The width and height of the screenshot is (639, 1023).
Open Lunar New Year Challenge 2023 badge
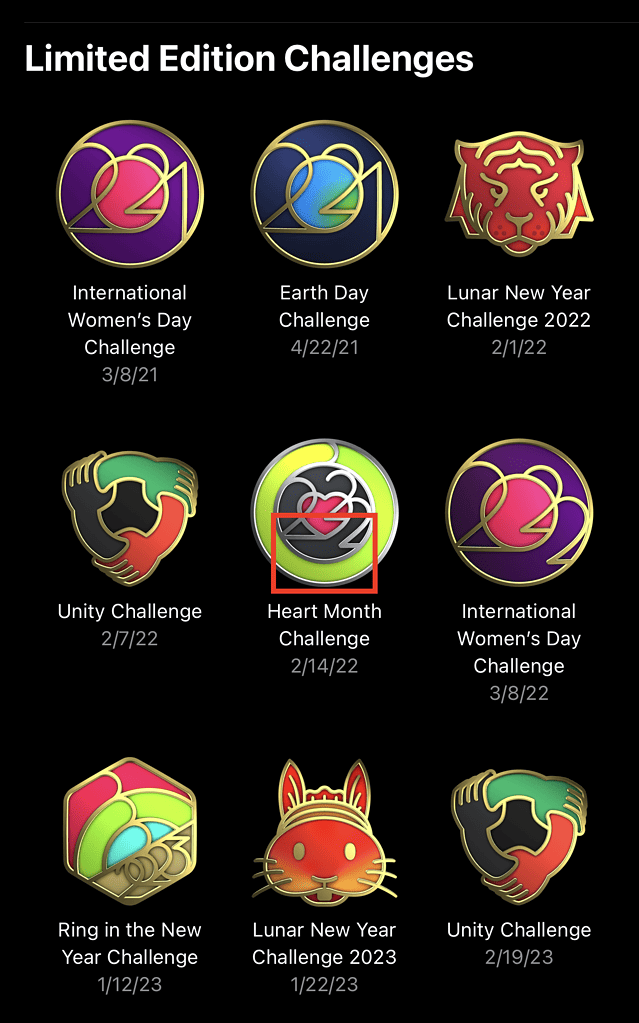pyautogui.click(x=324, y=830)
